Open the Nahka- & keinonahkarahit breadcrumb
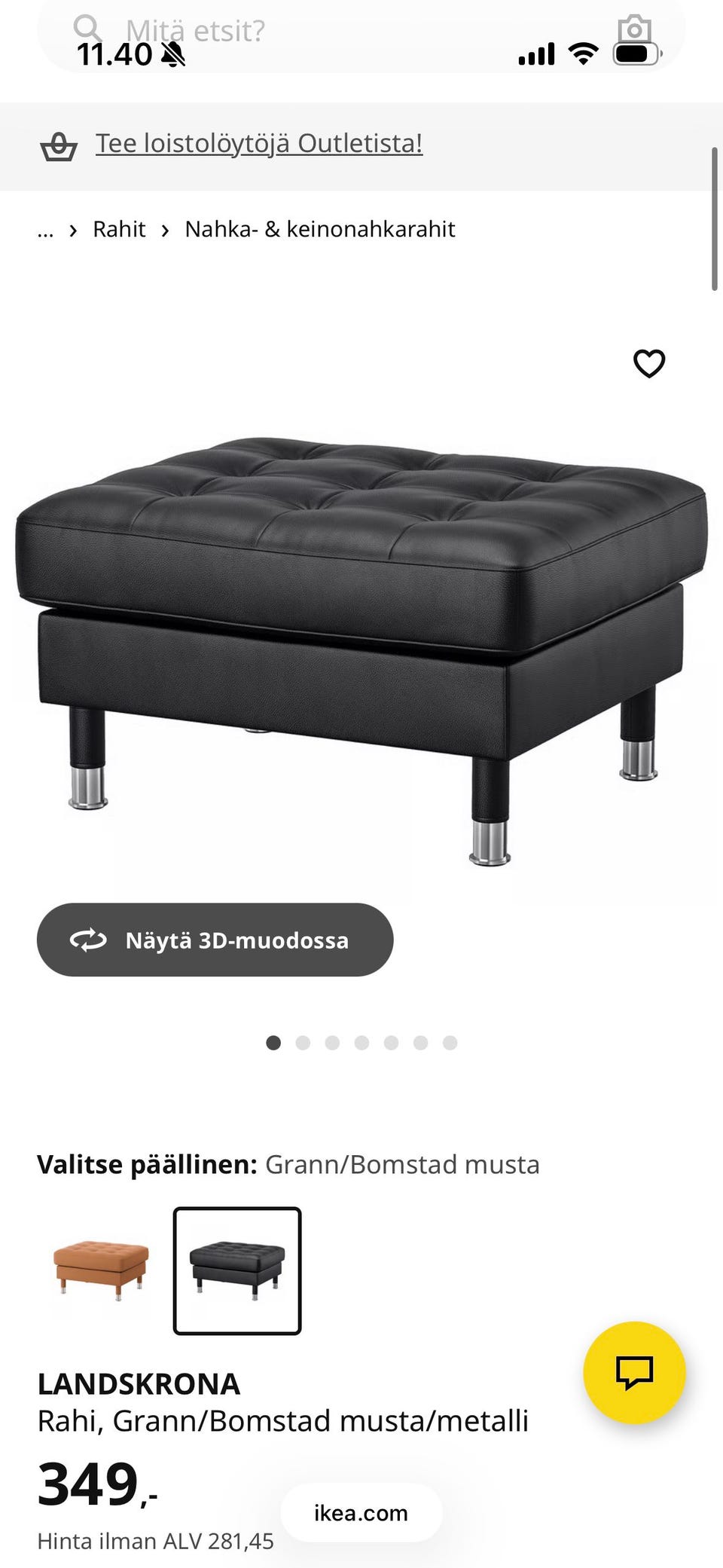The width and height of the screenshot is (723, 1568). (319, 229)
